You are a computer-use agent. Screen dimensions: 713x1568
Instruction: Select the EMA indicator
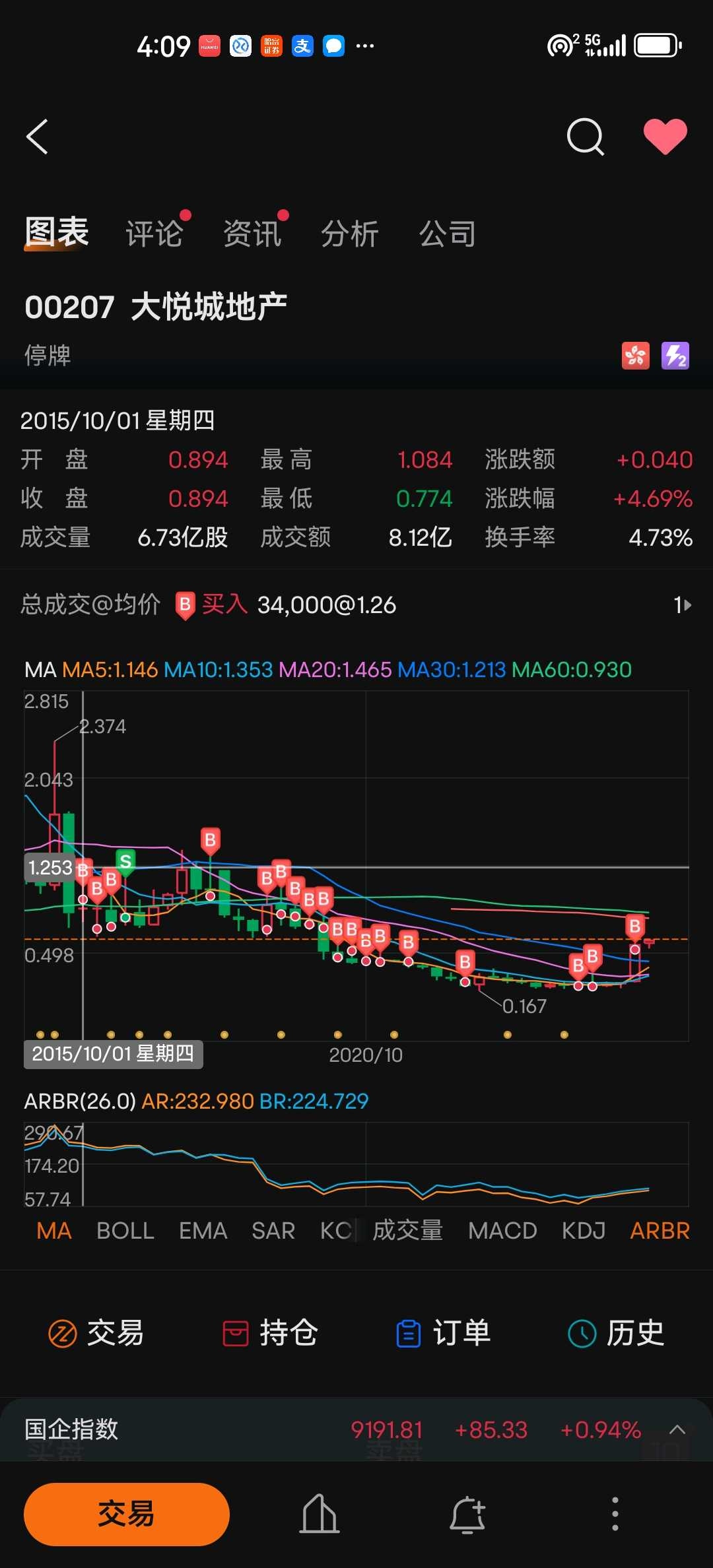203,1230
